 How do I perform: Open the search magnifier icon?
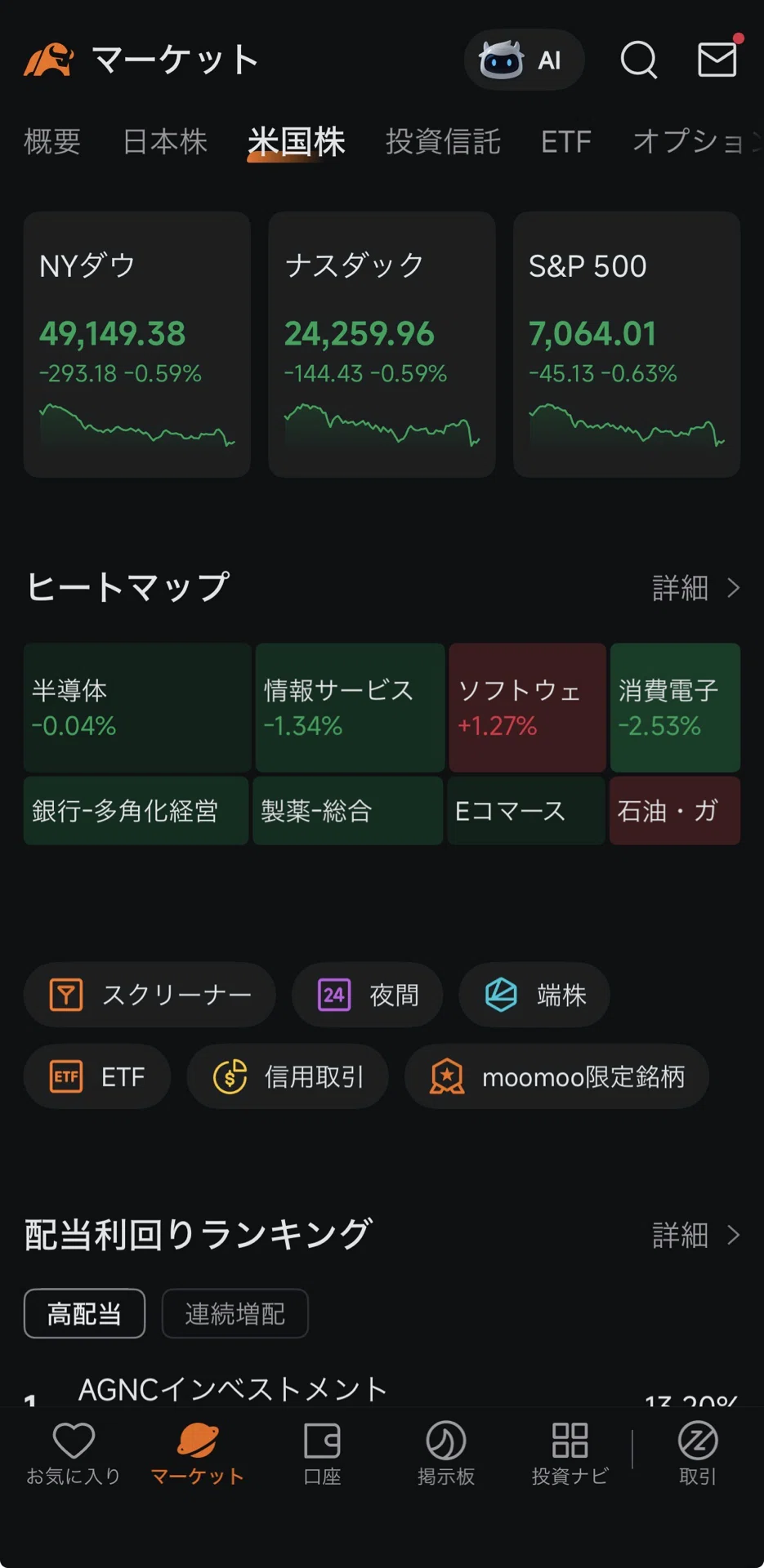(638, 60)
